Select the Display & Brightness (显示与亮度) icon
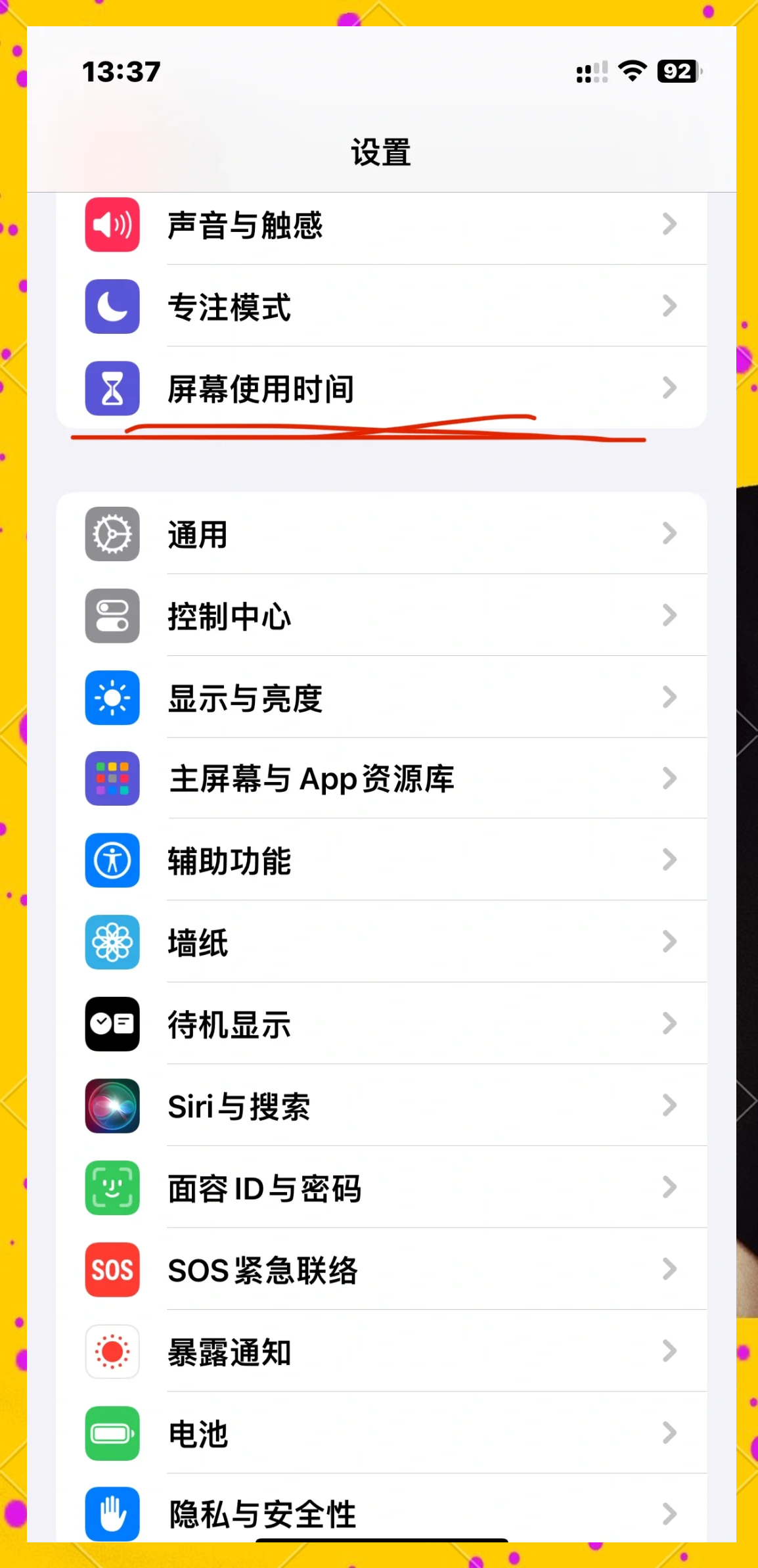Image resolution: width=758 pixels, height=1568 pixels. [112, 697]
